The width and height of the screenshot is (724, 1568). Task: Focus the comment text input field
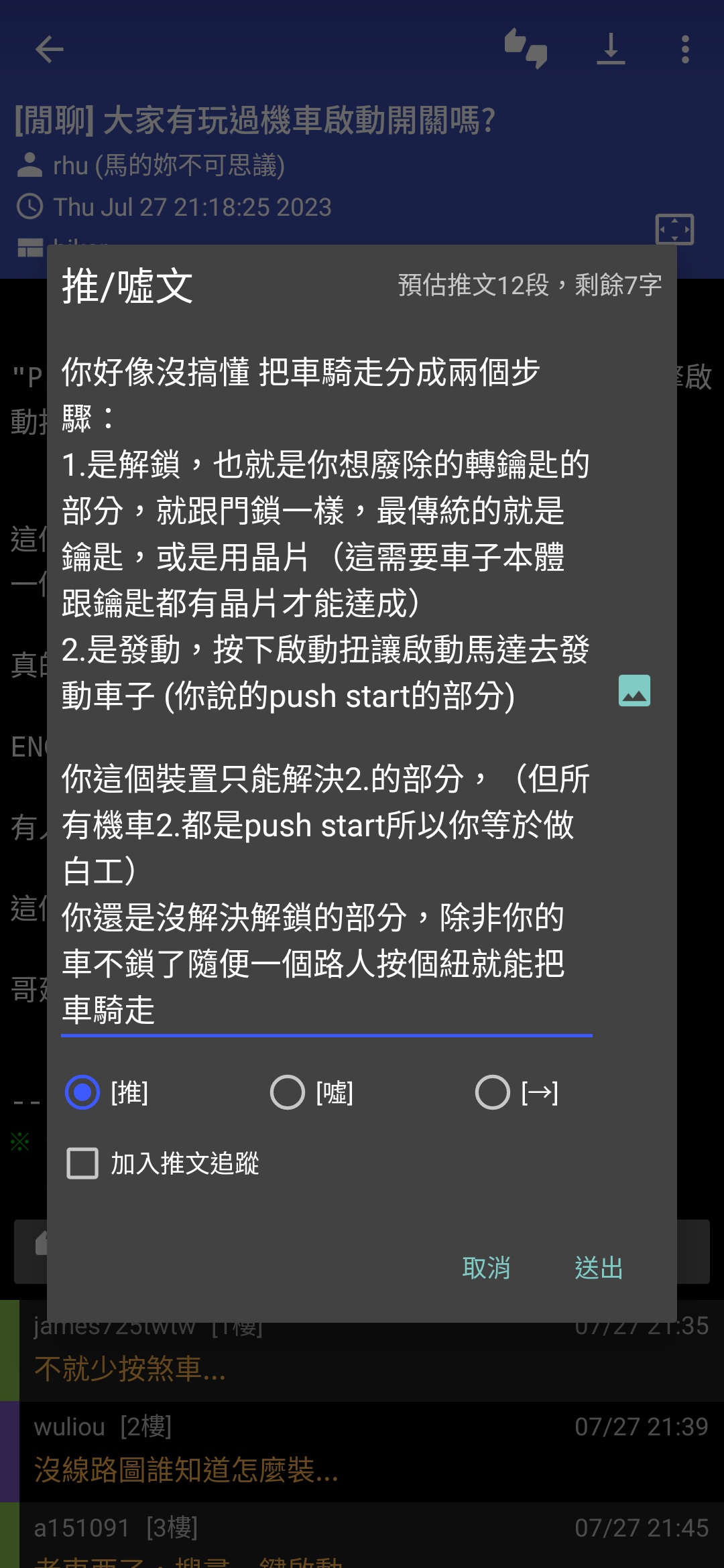pos(326,692)
